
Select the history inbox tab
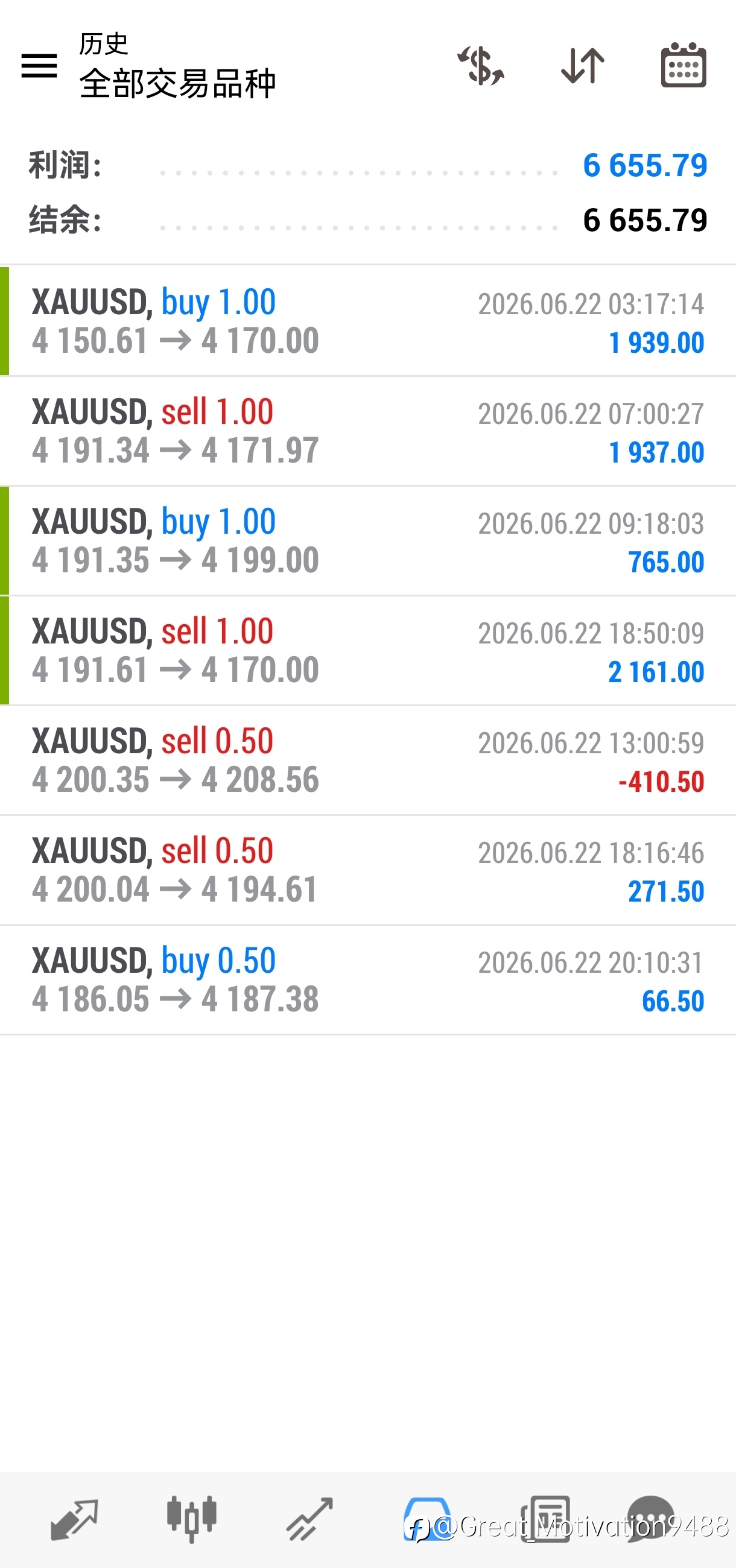[x=427, y=1519]
